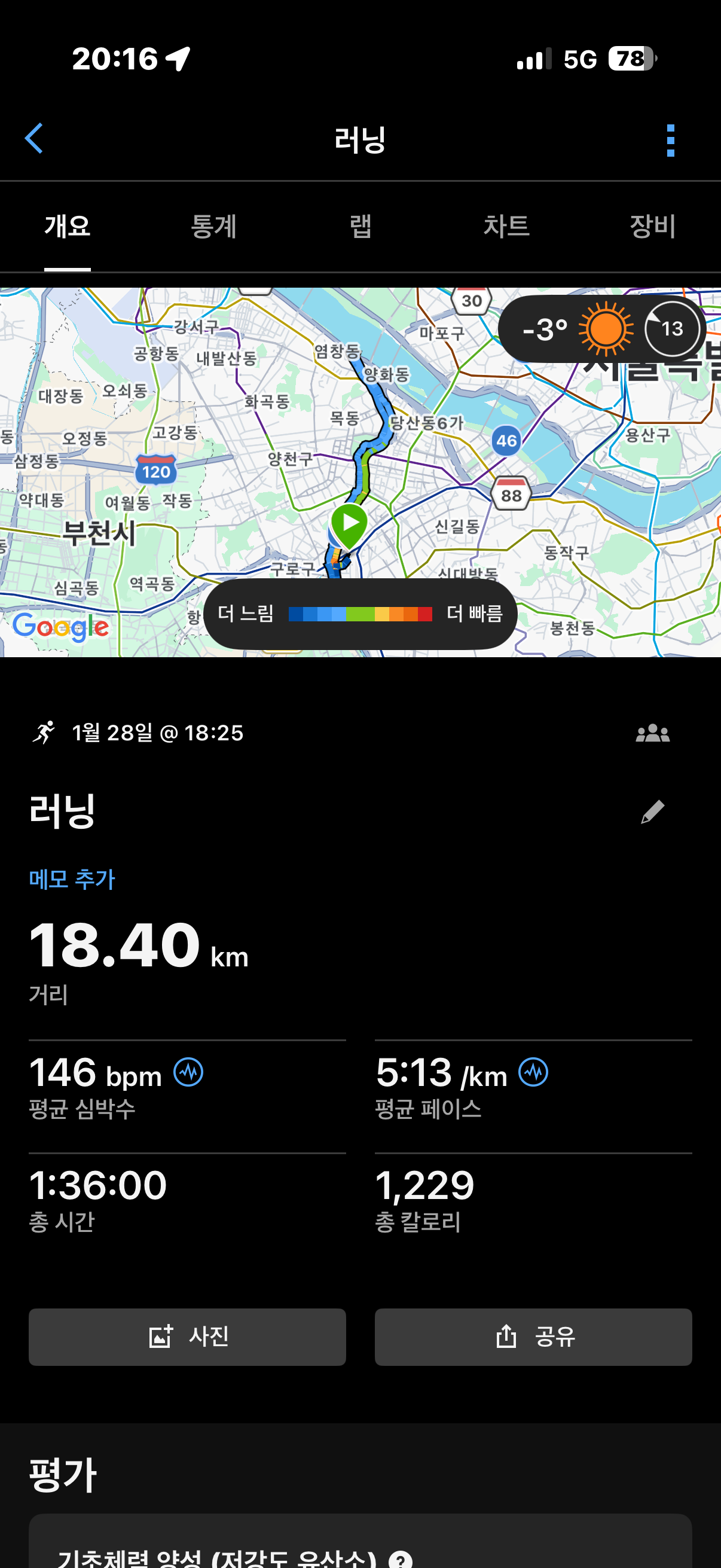The width and height of the screenshot is (721, 1568).
Task: Open the 장비 tab
Action: point(650,225)
